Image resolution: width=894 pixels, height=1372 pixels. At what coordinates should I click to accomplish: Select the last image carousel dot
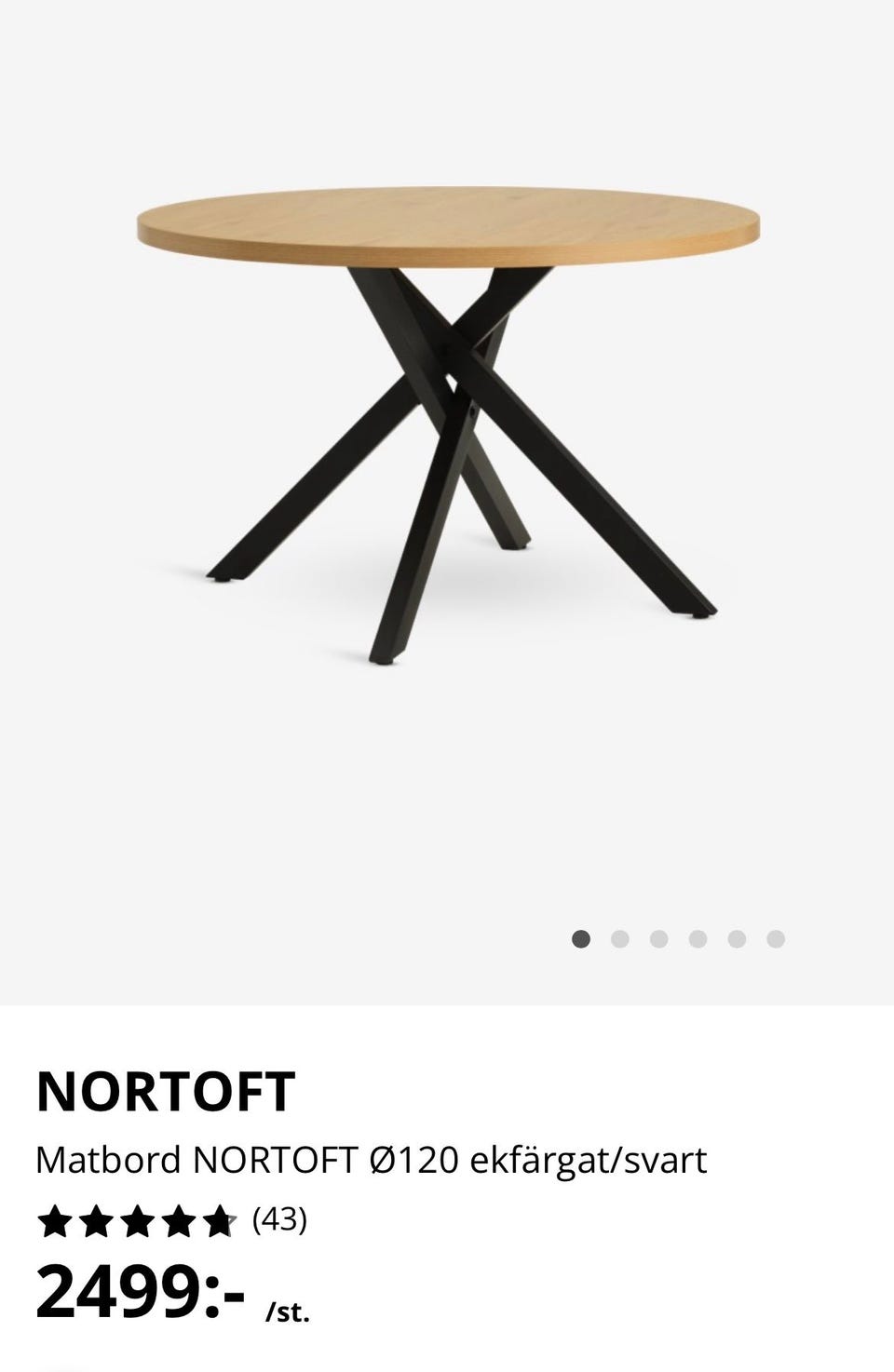tap(776, 939)
